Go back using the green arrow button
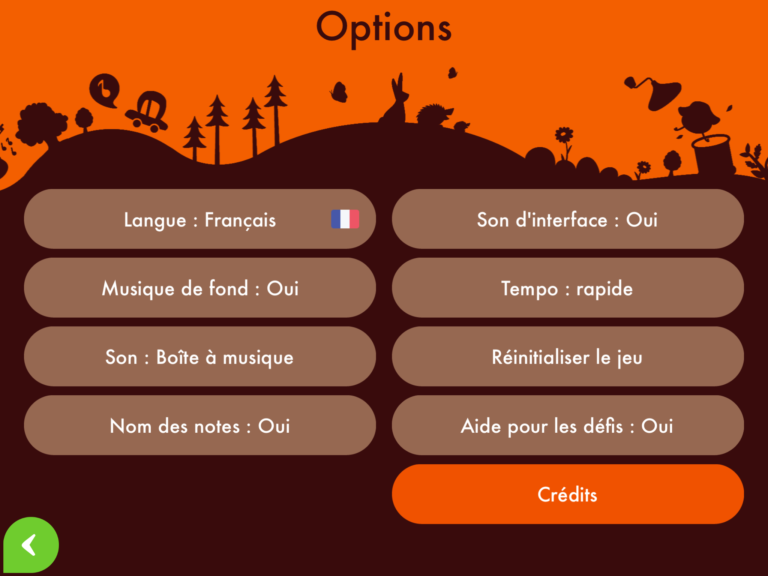Viewport: 768px width, 576px height. [x=30, y=545]
